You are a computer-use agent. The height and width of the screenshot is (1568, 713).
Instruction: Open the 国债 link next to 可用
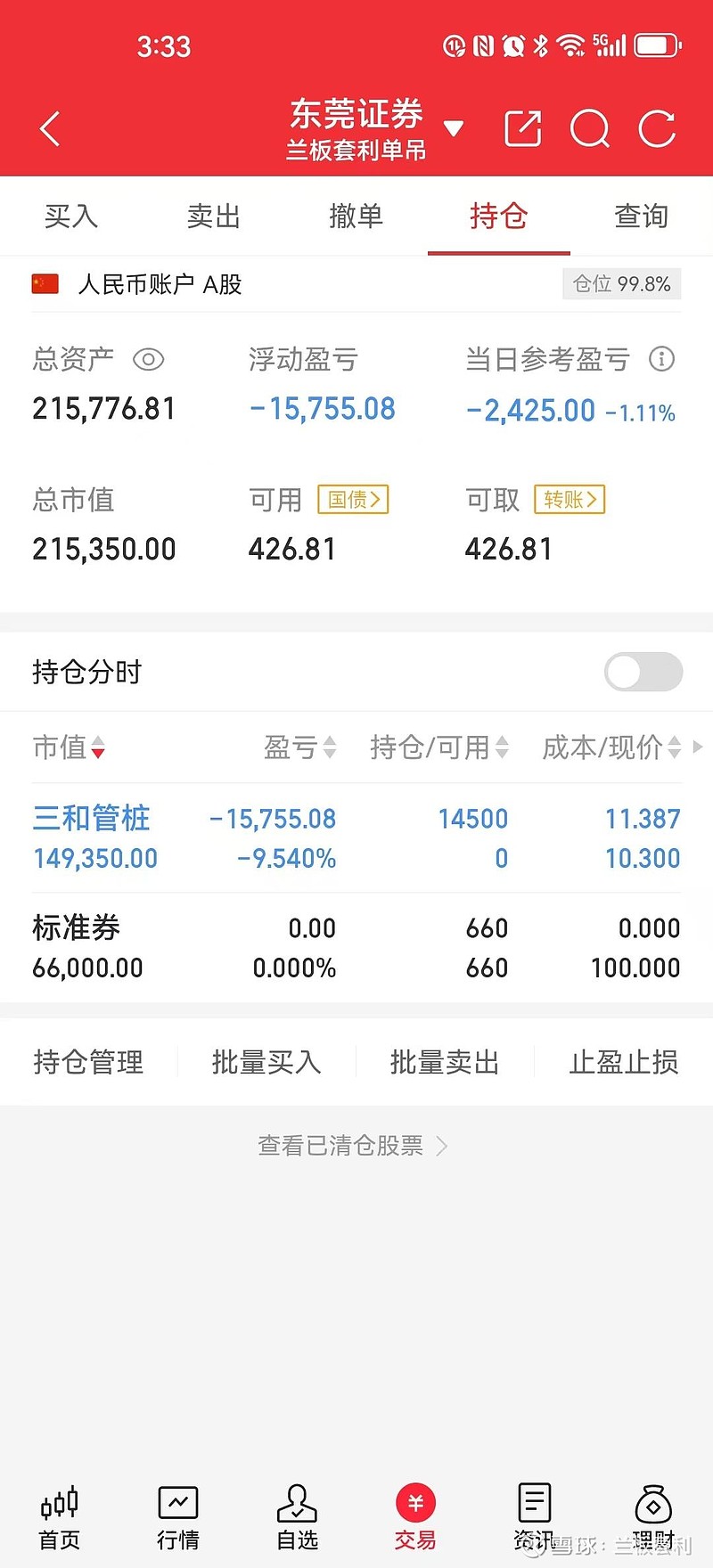[x=354, y=500]
